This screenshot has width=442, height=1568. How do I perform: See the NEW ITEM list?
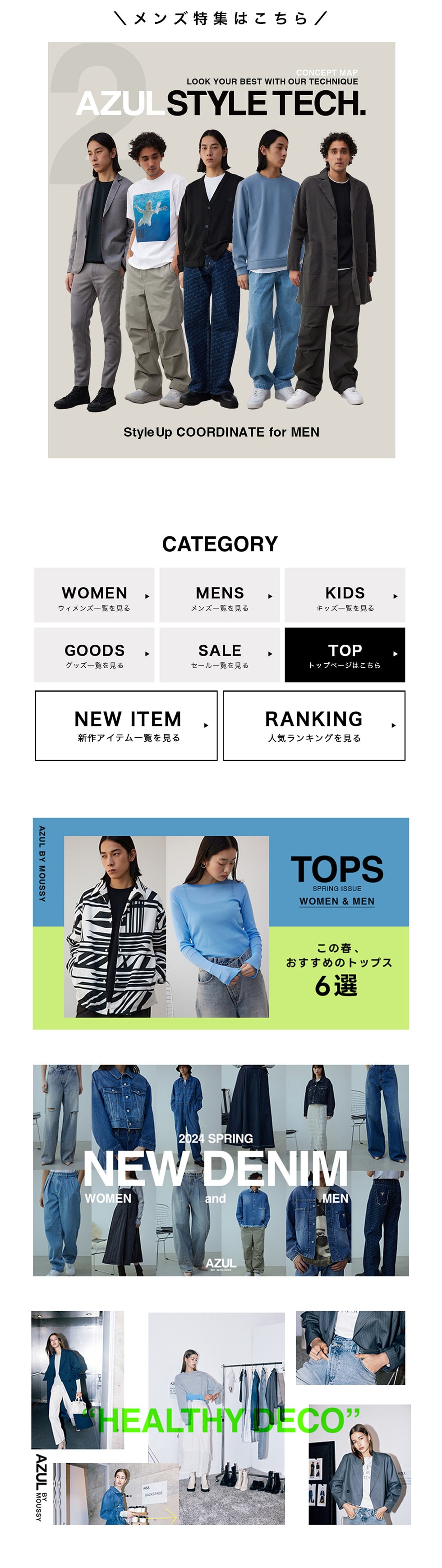[126, 726]
